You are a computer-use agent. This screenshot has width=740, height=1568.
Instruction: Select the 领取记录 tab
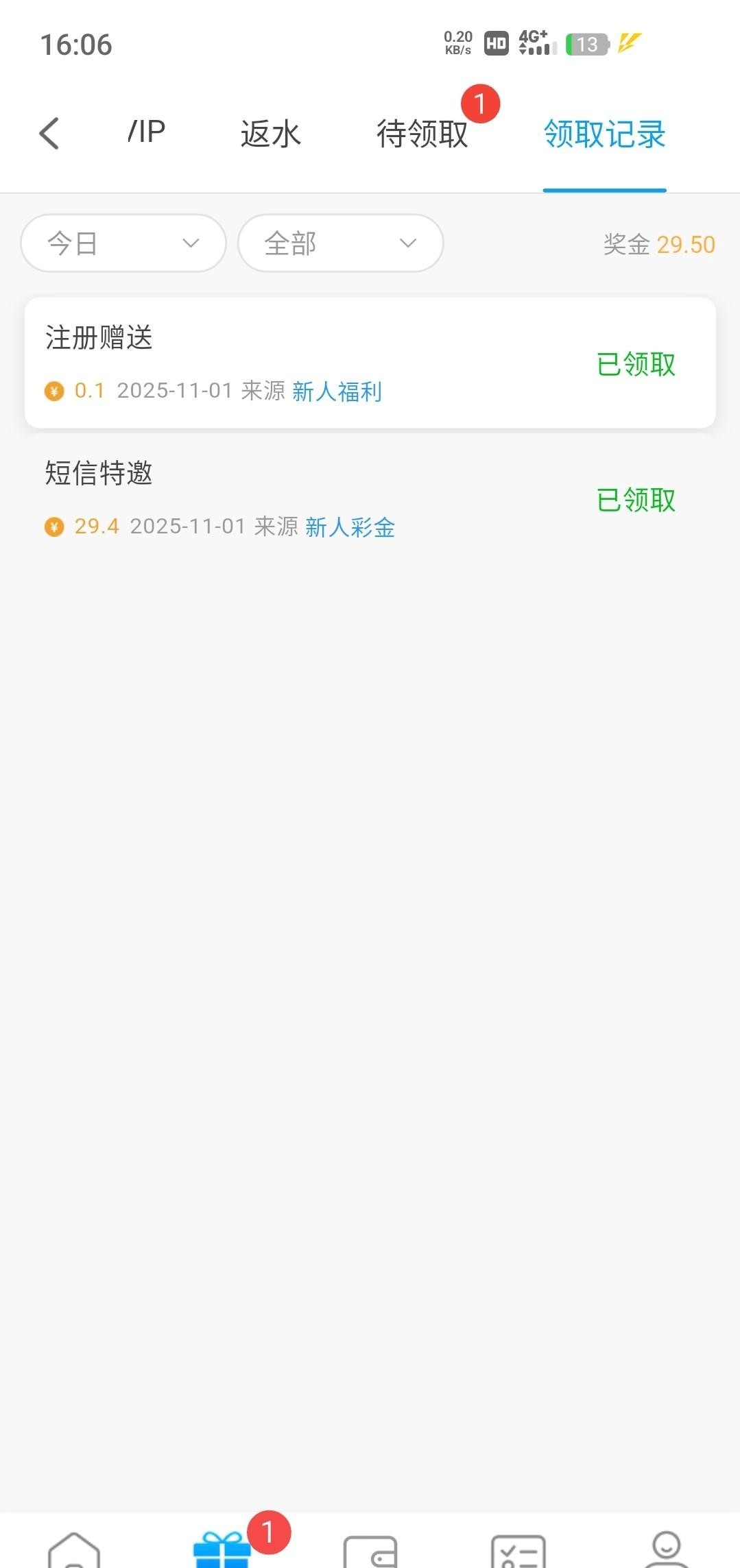604,133
